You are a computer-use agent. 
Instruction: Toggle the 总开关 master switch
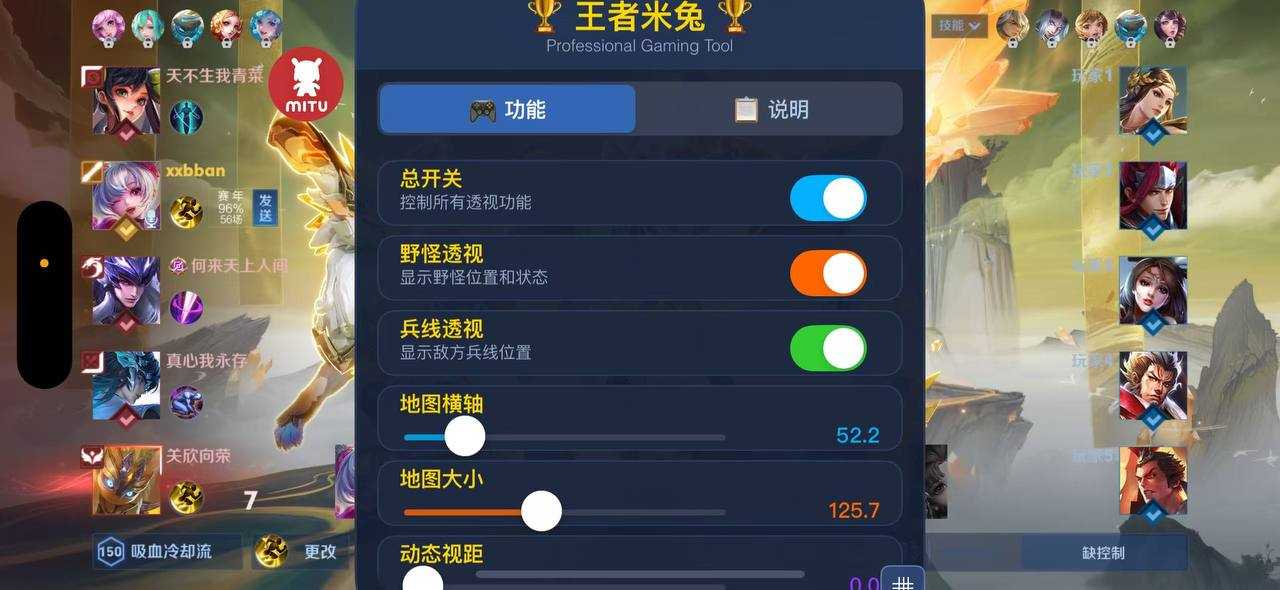point(828,198)
